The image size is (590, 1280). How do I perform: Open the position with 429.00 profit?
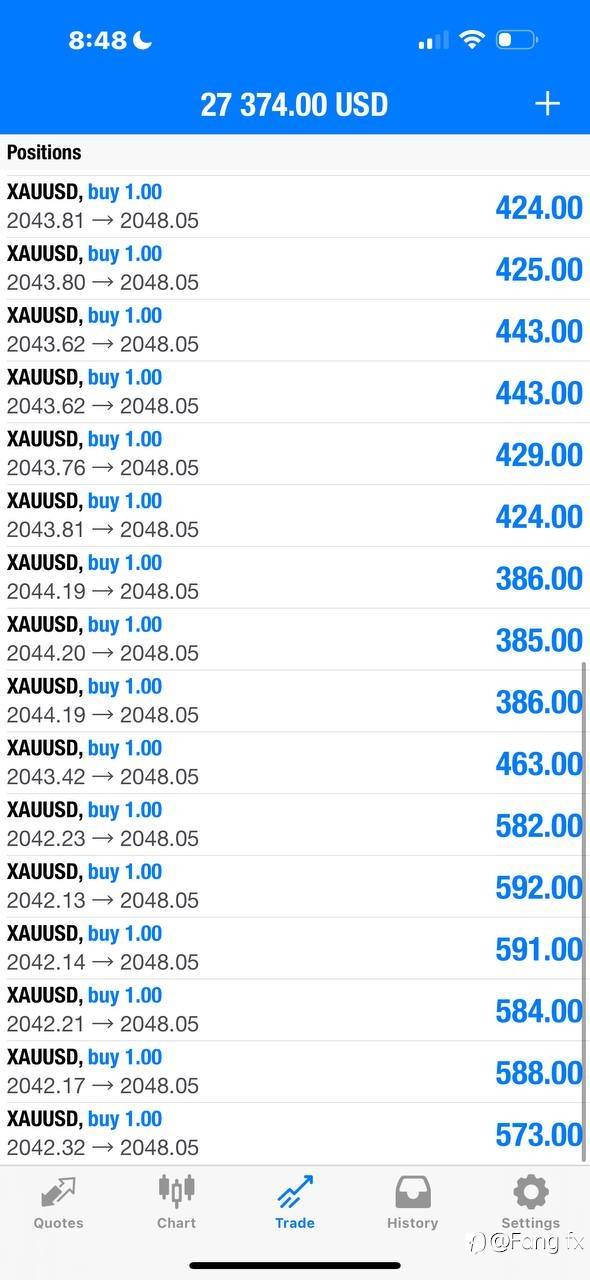(x=295, y=454)
